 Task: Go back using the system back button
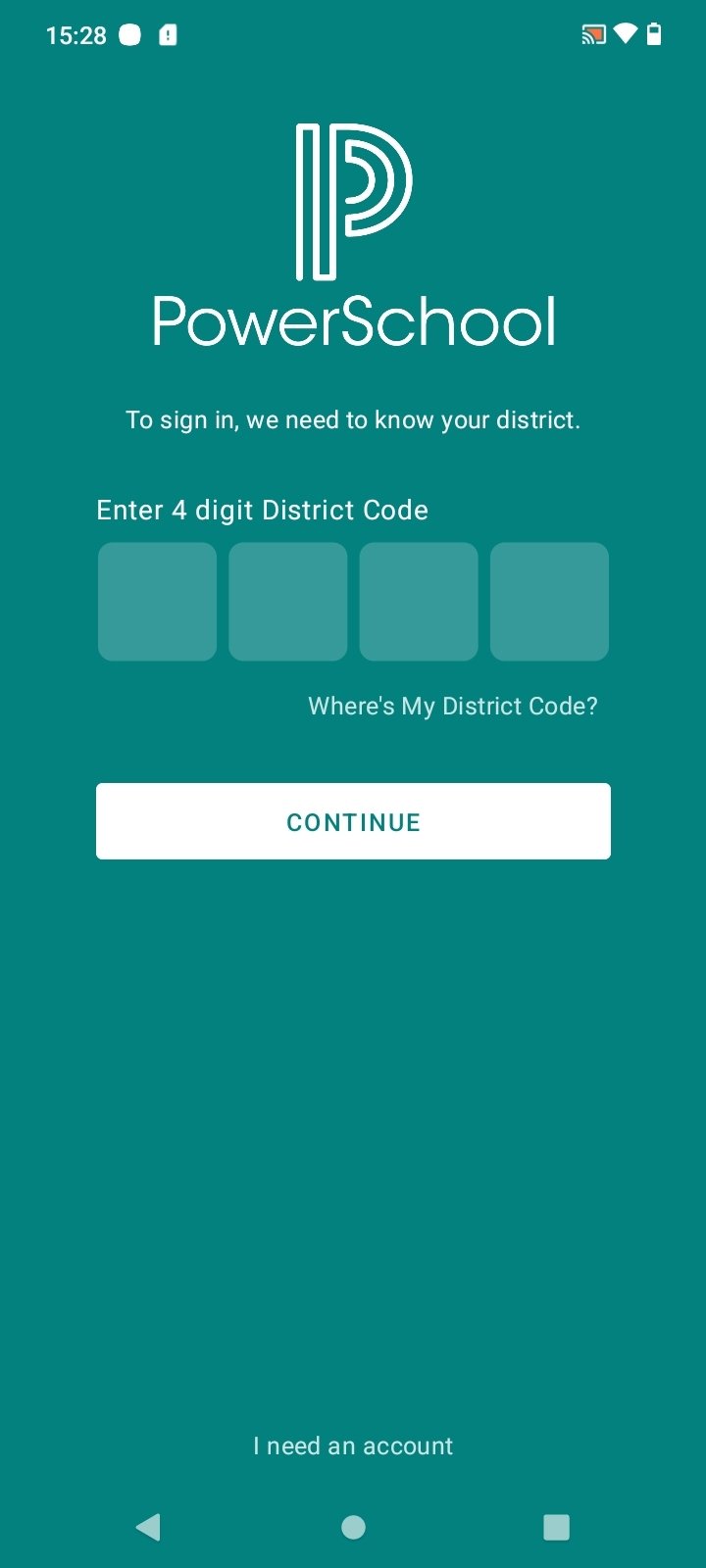click(148, 1527)
